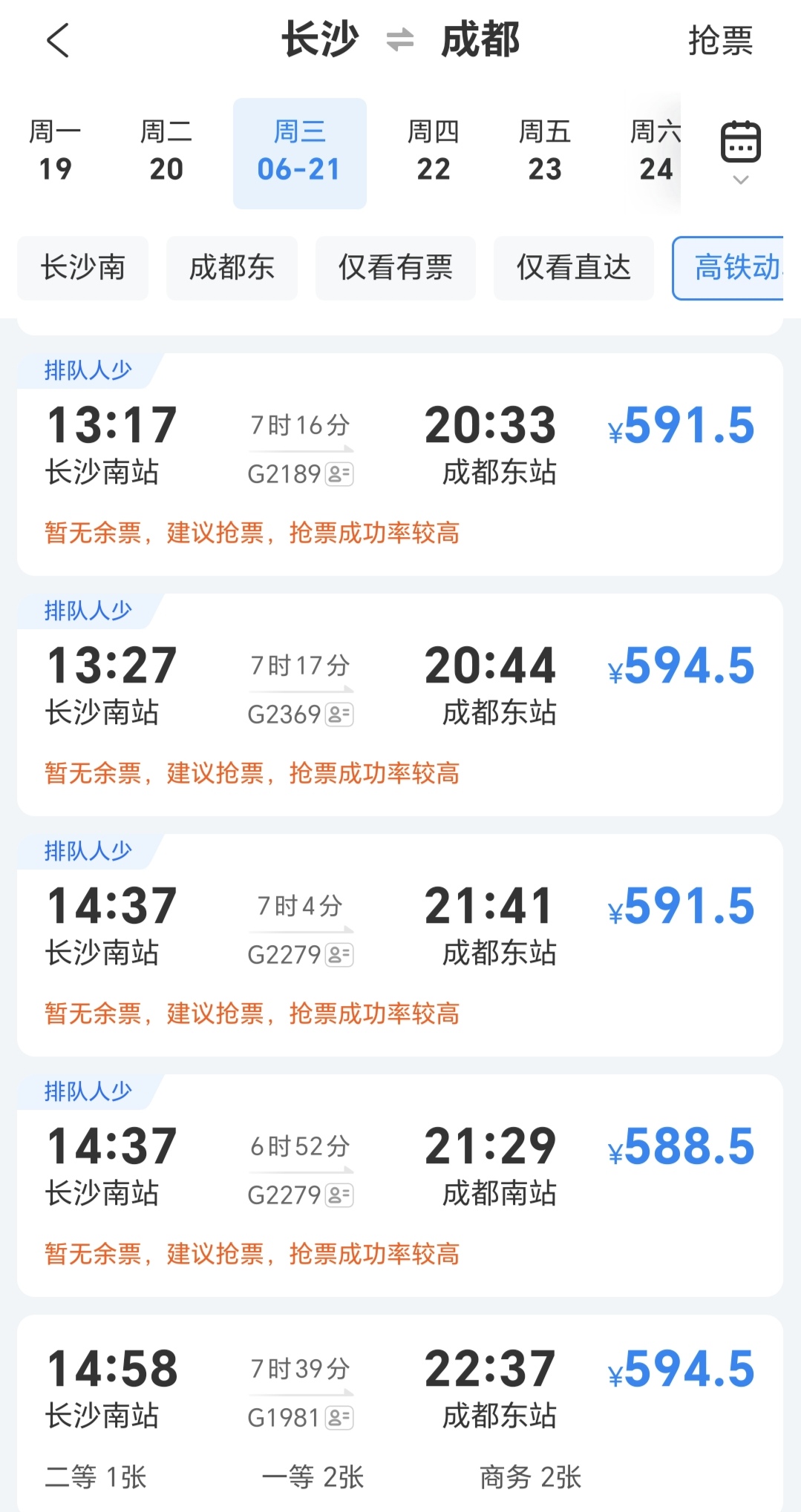The image size is (801, 1512).
Task: Toggle the 高铁动 train type filter
Action: [728, 268]
